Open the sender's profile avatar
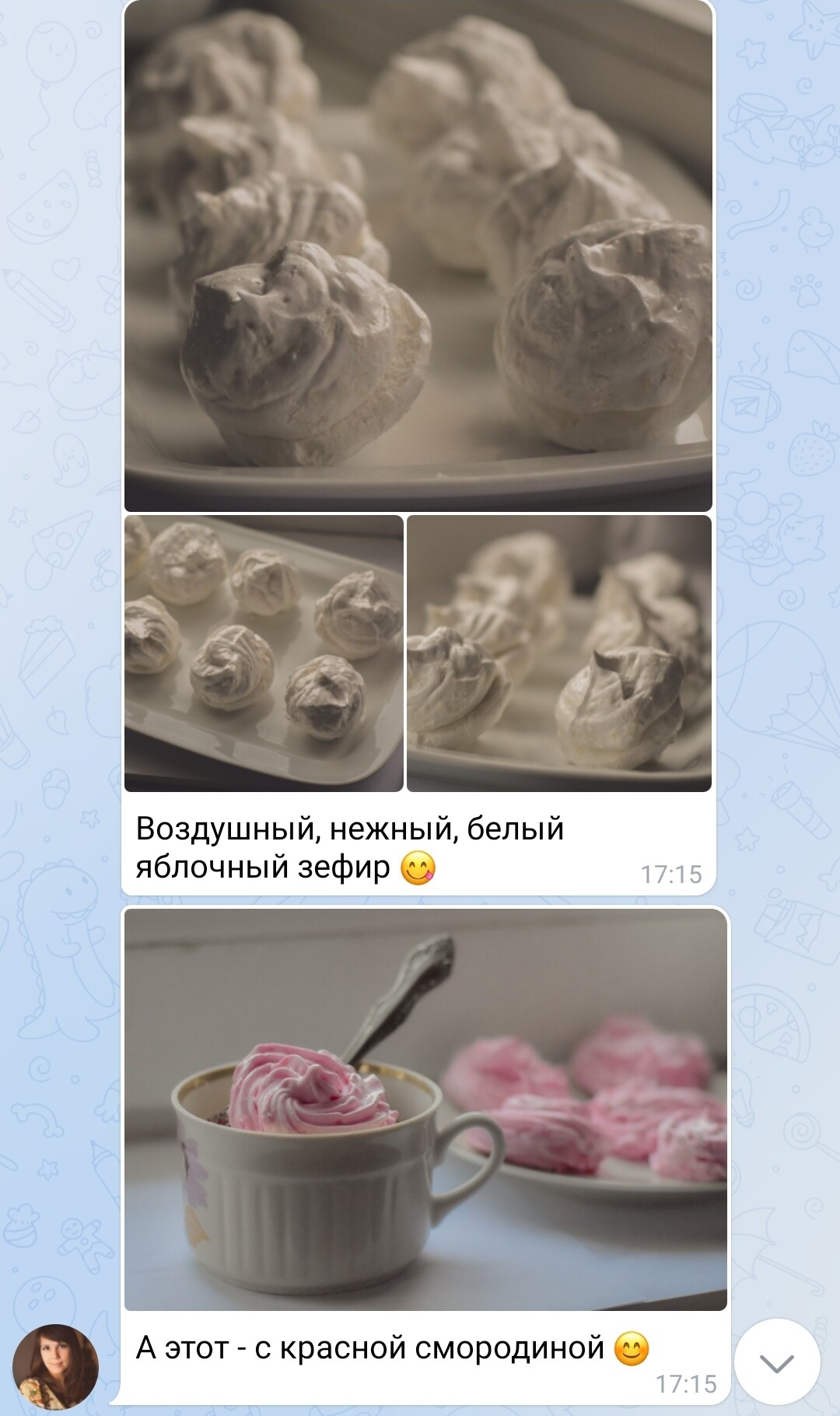The image size is (840, 1416). coord(55,1367)
